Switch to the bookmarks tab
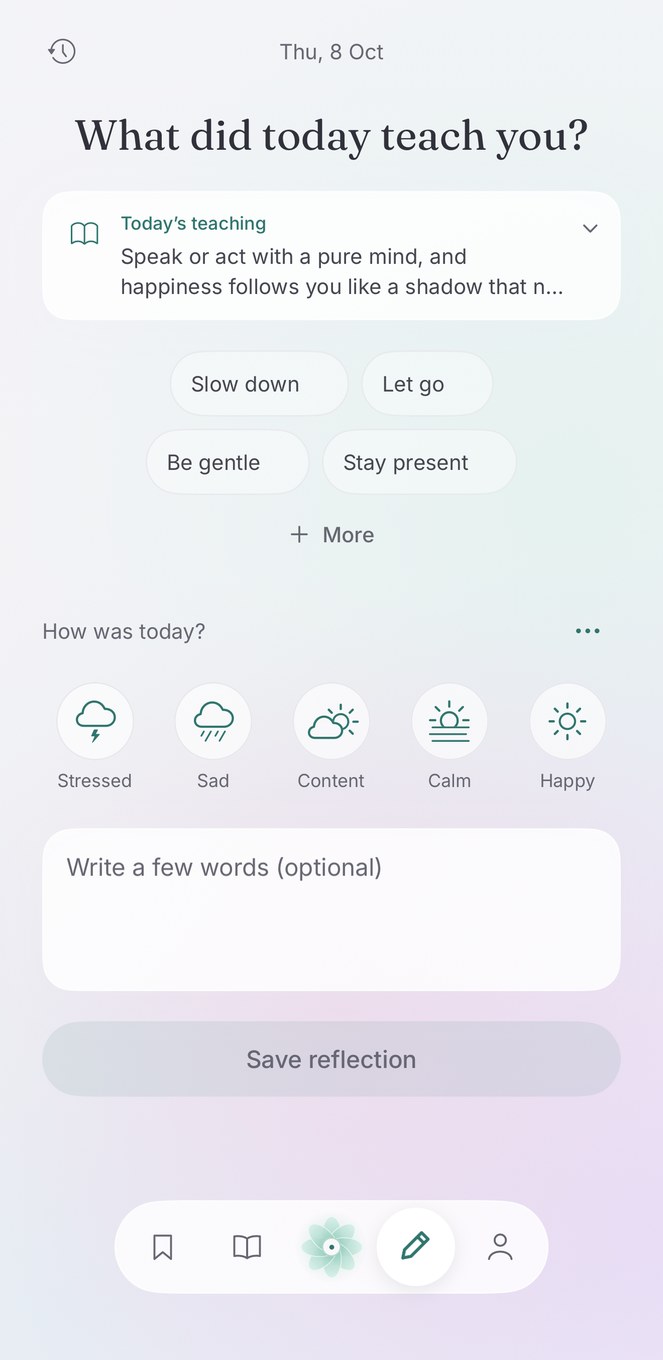 (x=162, y=1247)
